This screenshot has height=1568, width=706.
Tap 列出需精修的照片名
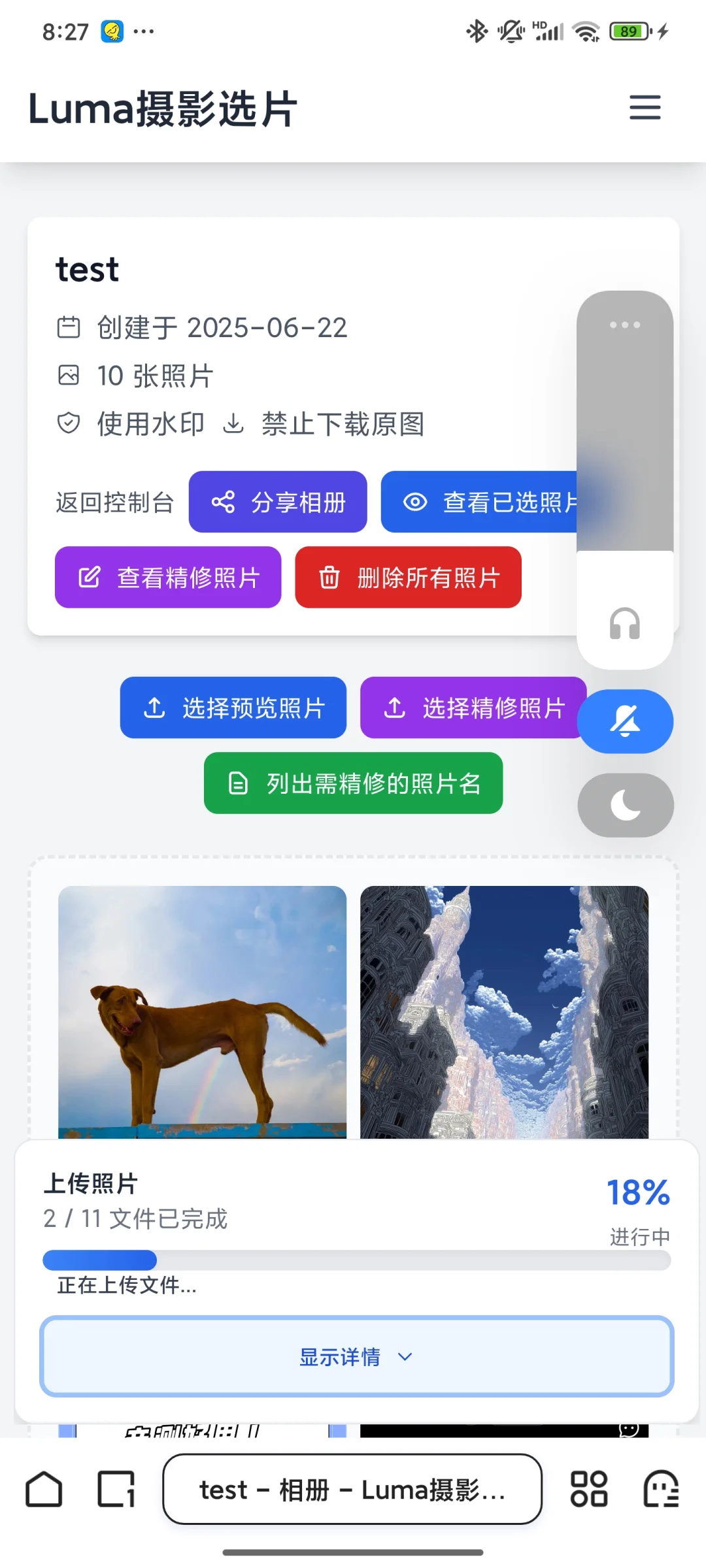[x=354, y=783]
